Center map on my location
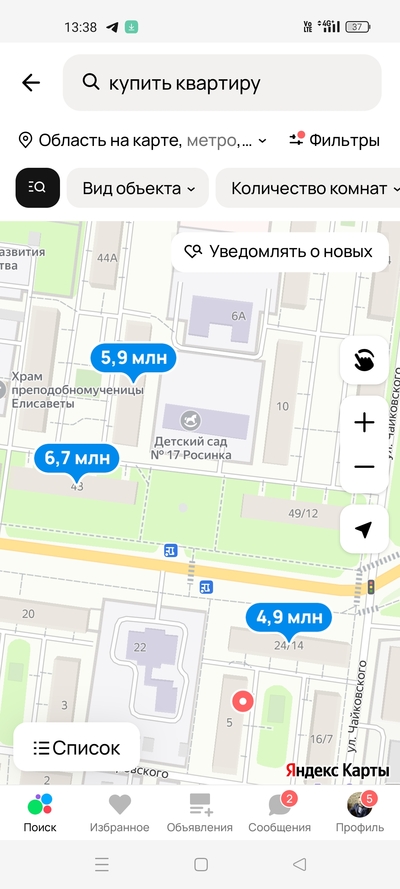Screen dimensions: 400x889 364,529
